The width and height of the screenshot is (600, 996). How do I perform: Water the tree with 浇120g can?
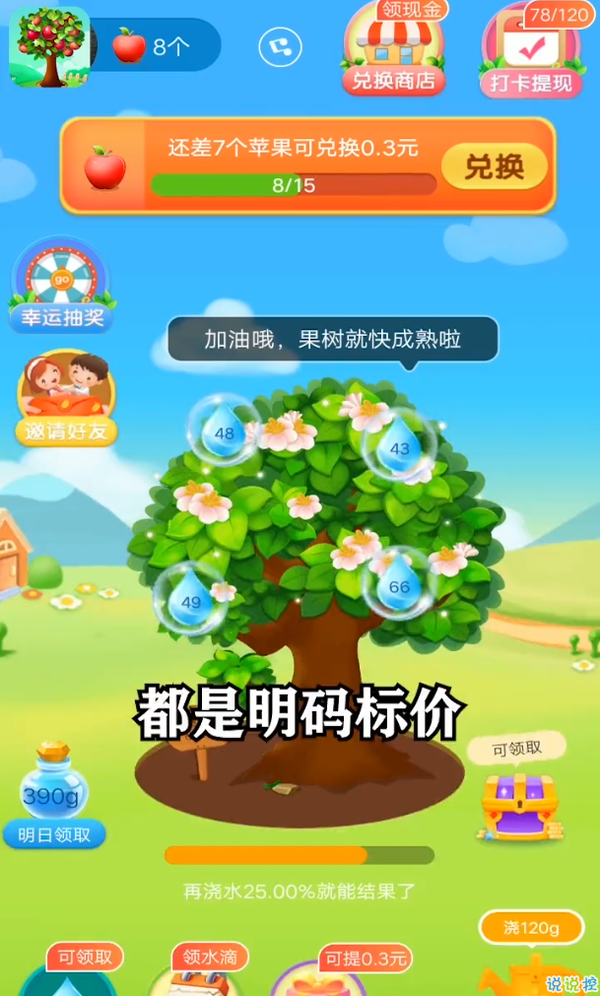click(530, 955)
